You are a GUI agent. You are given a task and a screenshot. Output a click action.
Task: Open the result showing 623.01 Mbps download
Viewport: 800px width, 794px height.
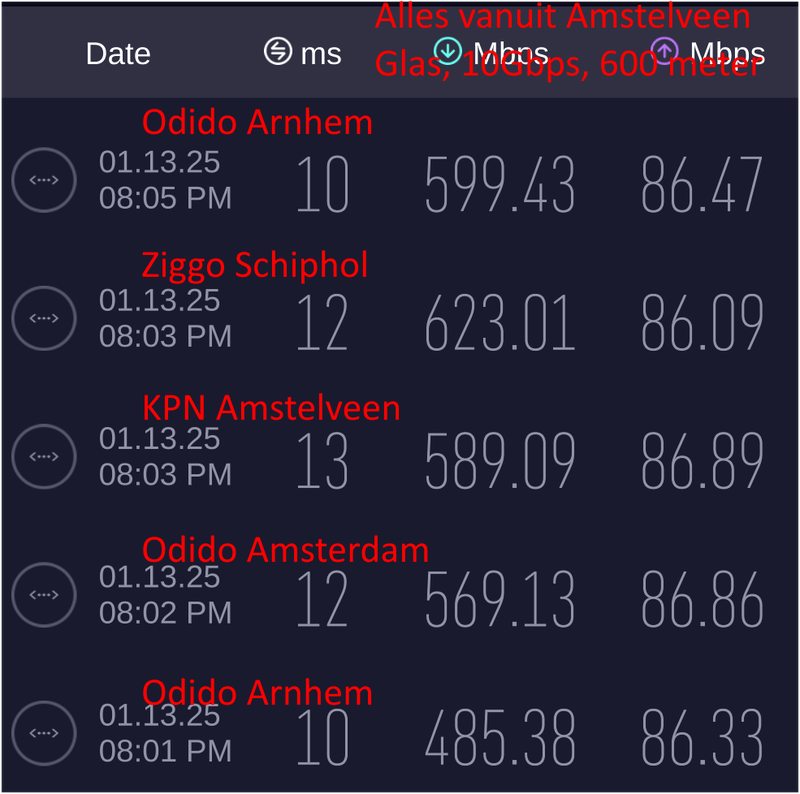[43, 317]
